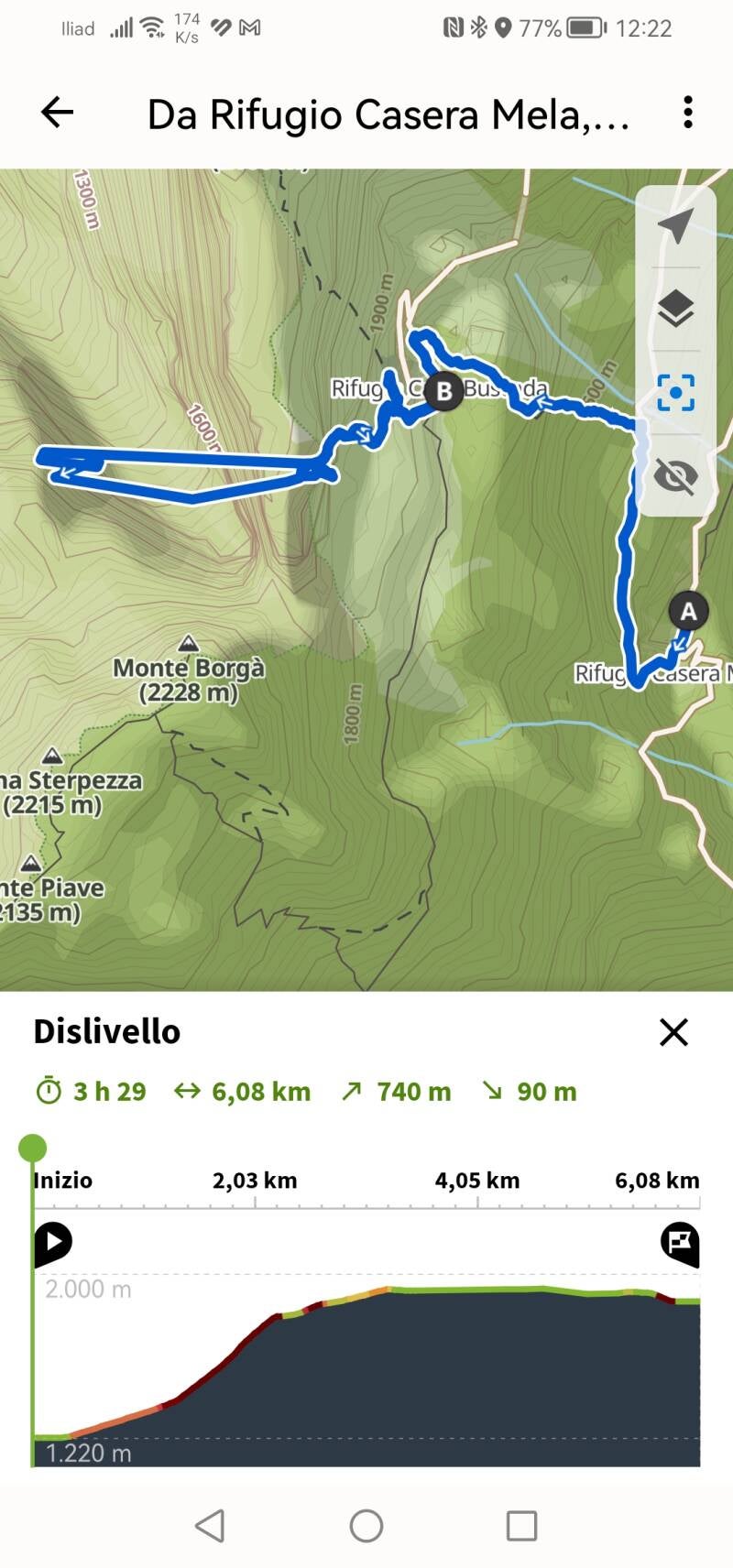Tap the start play marker on elevation chart

pyautogui.click(x=53, y=1243)
